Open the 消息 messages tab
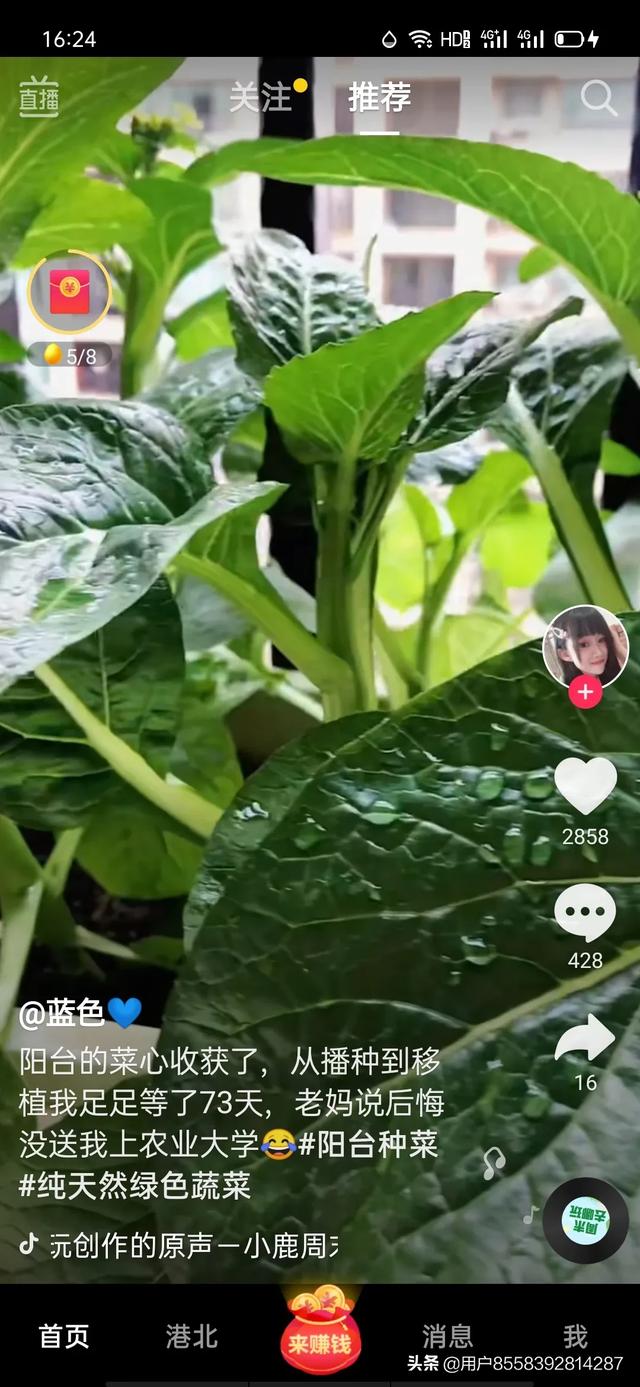The width and height of the screenshot is (640, 1387). click(448, 1336)
